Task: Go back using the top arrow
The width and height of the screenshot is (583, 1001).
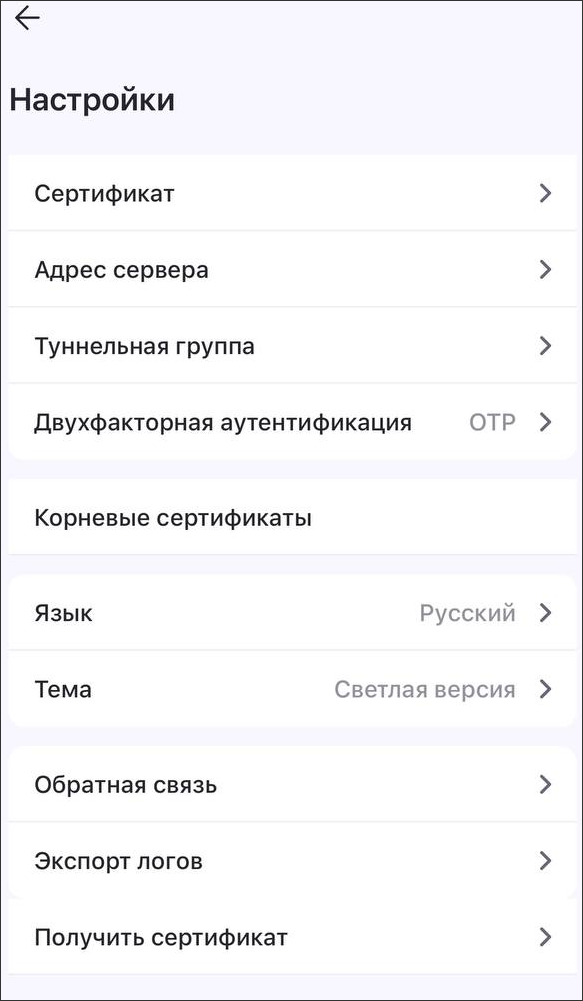Action: coord(27,19)
